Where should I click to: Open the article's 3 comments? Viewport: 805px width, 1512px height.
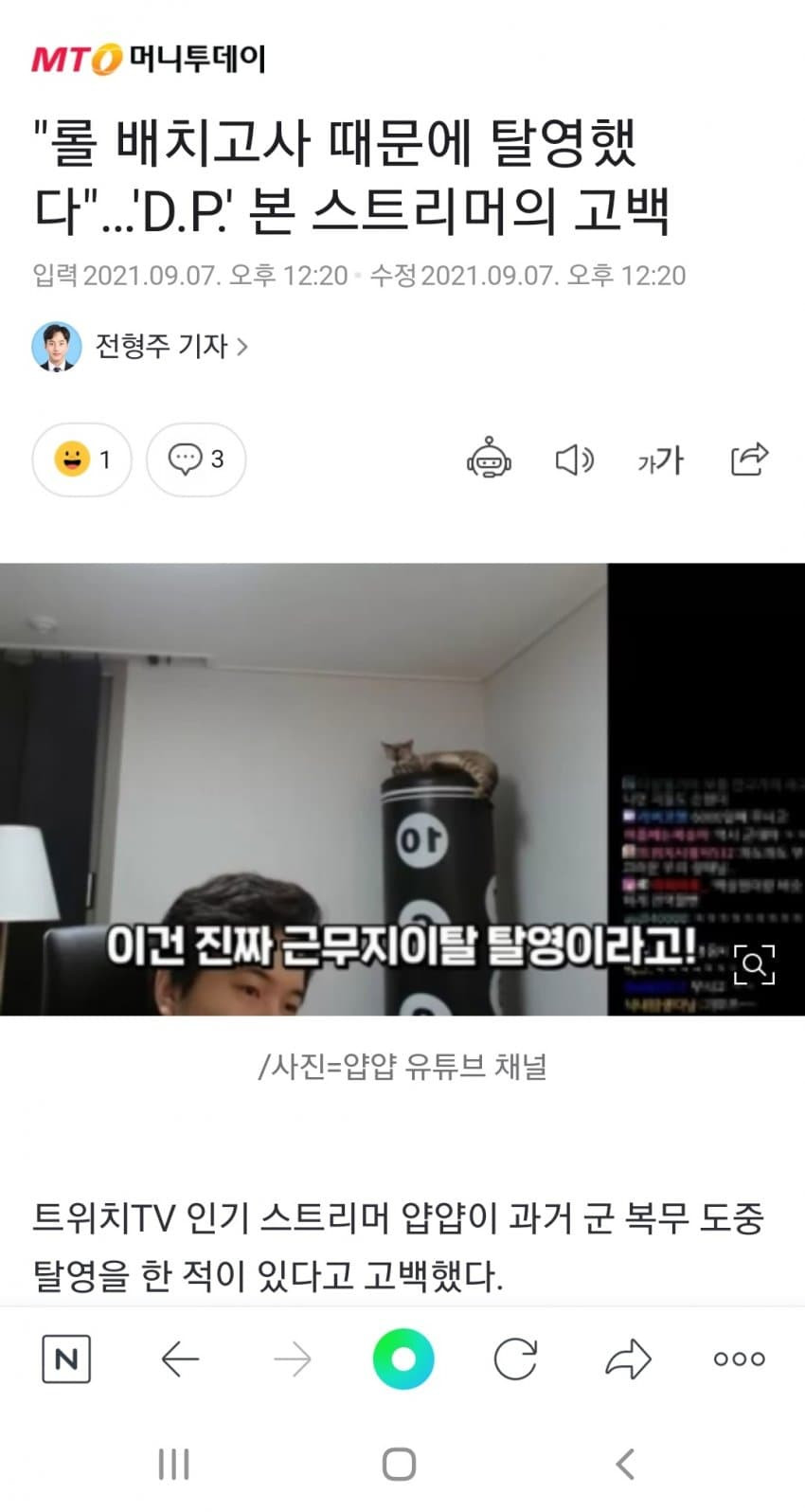(x=196, y=459)
